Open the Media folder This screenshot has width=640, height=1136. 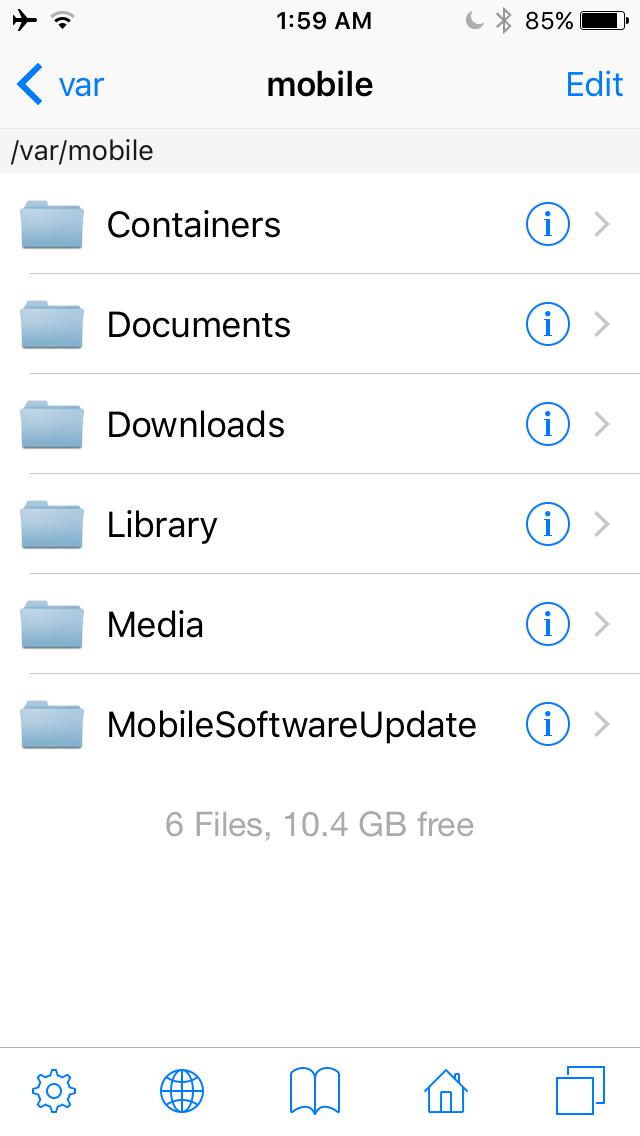click(320, 625)
